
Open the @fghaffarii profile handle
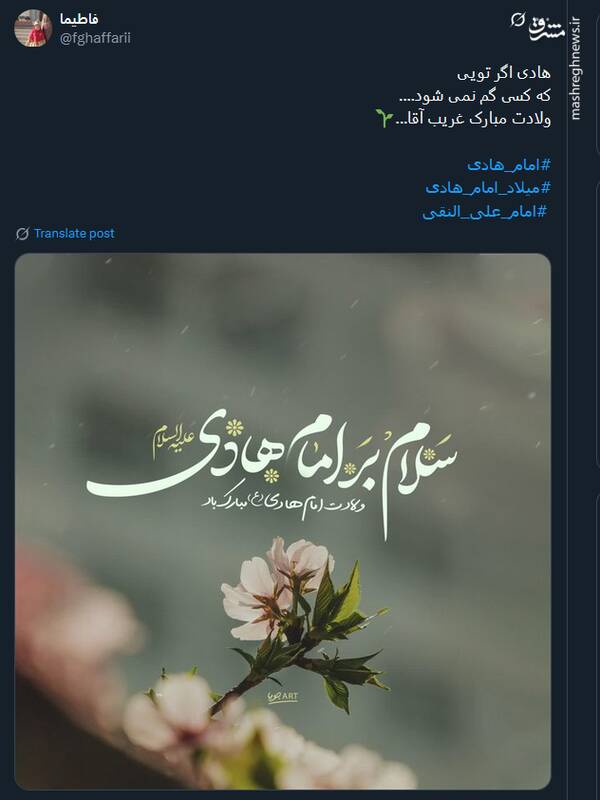tap(95, 38)
